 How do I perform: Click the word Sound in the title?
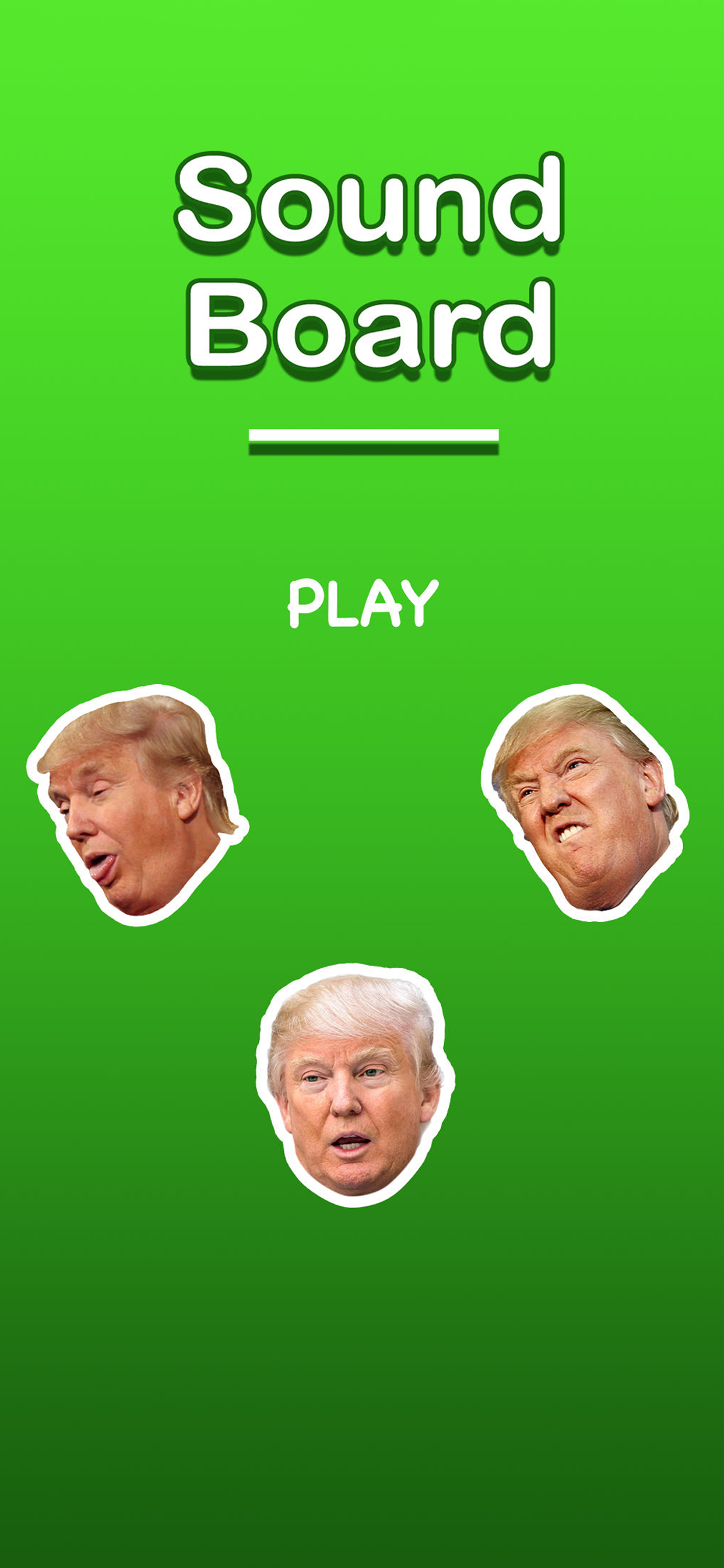point(370,204)
